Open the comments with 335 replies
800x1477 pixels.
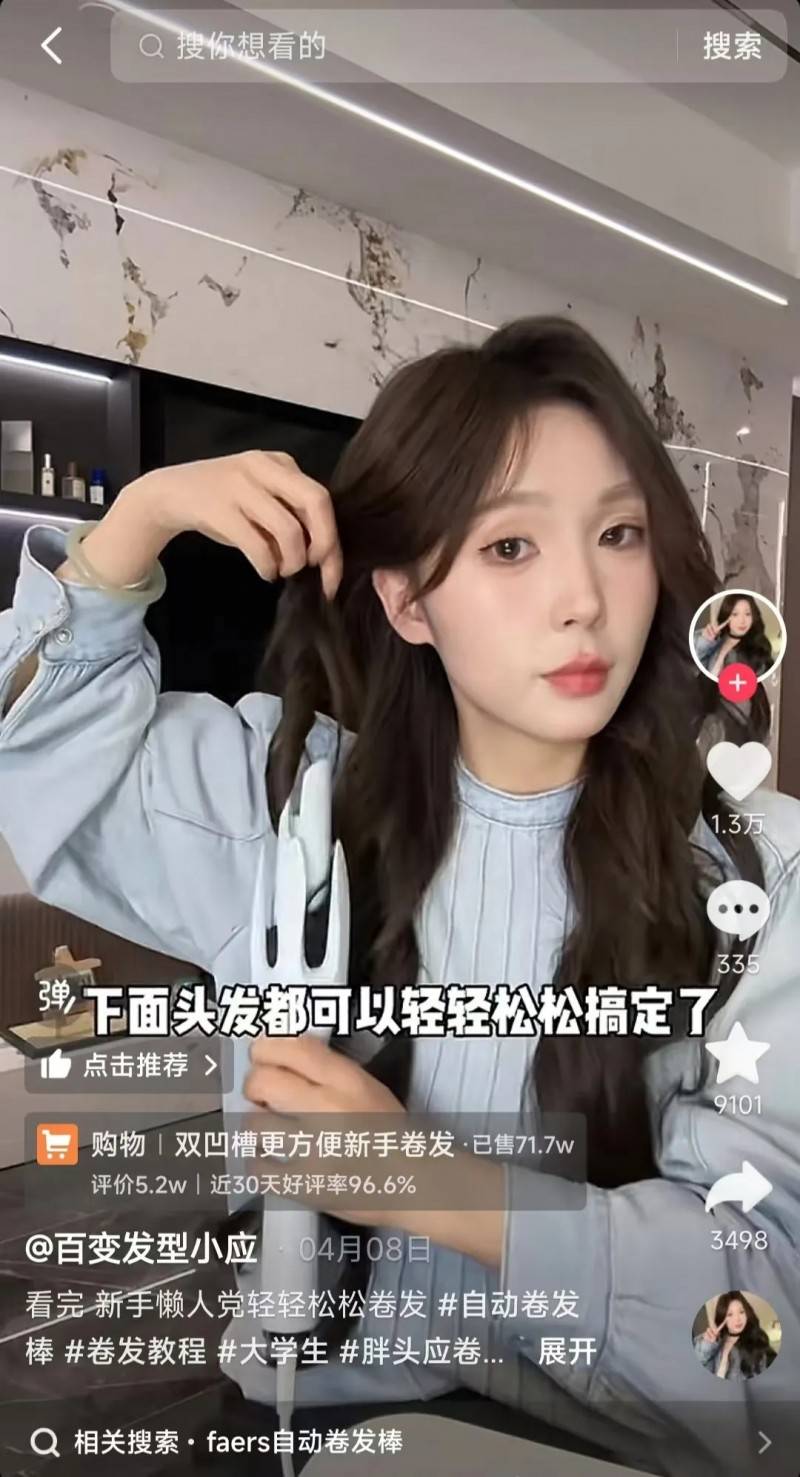738,912
